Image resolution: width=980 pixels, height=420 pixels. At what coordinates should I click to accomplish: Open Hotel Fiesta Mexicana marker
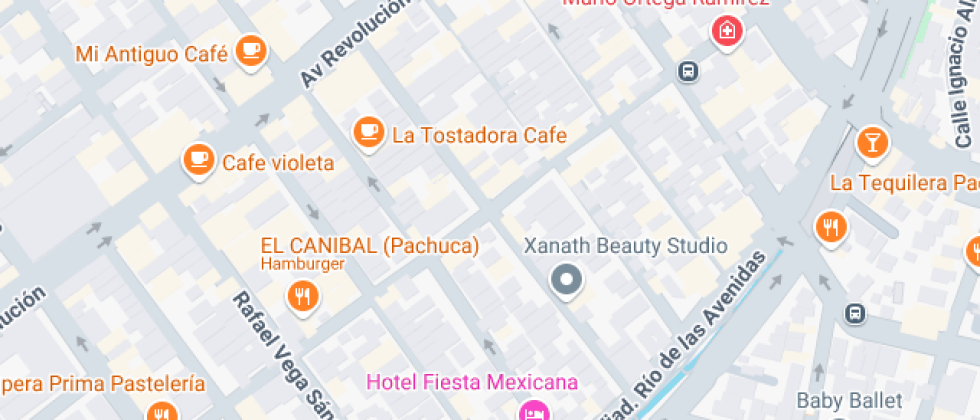(x=535, y=410)
